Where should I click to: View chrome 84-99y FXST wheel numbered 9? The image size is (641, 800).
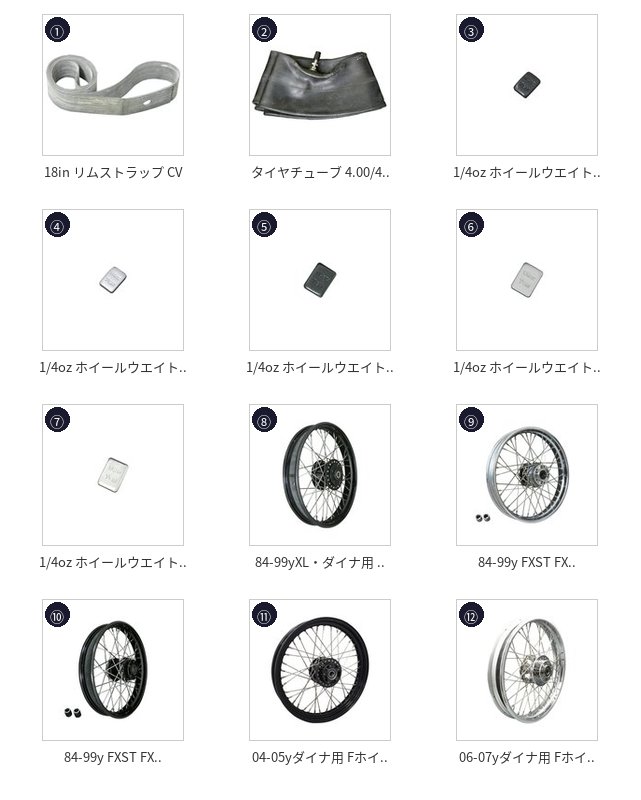tap(527, 475)
